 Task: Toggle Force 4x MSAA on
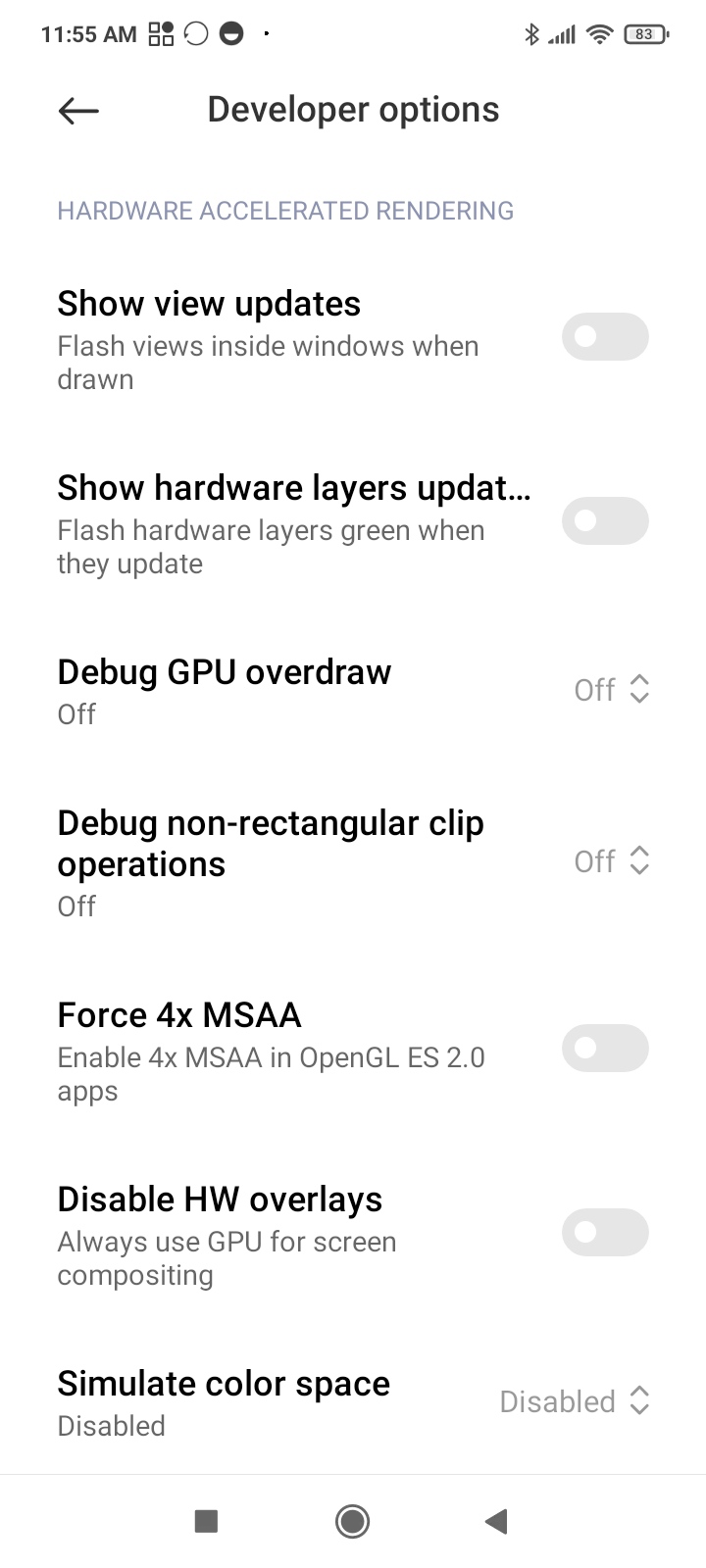pos(604,1049)
